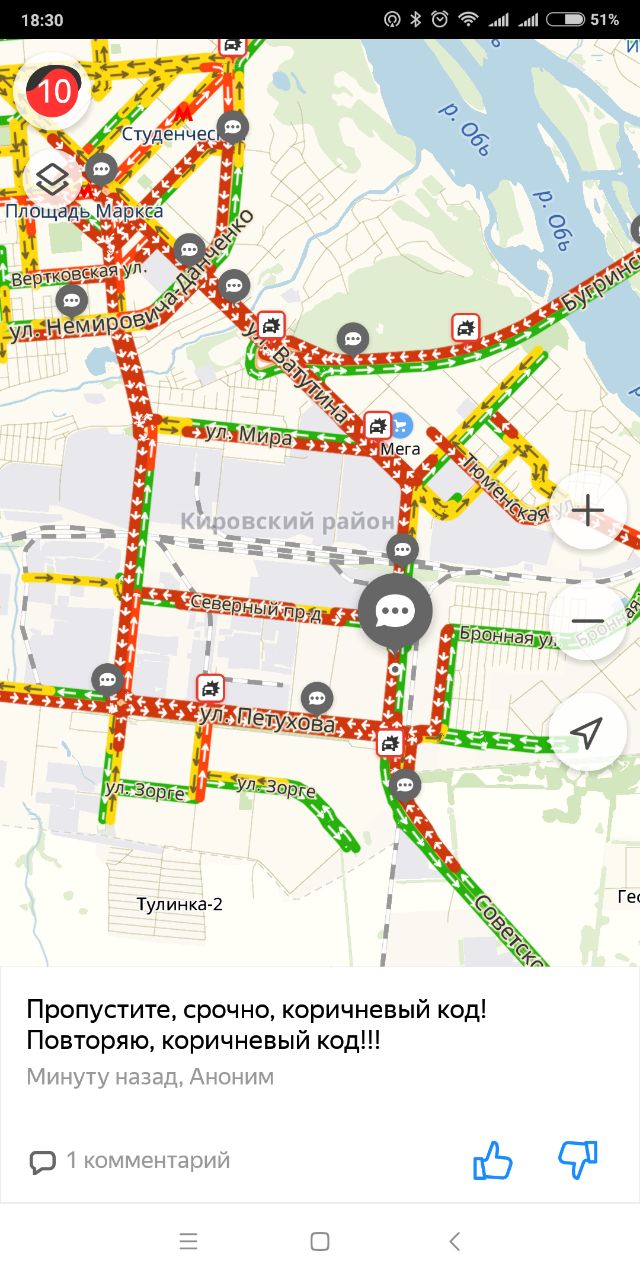Zoom out on the map

(x=587, y=621)
